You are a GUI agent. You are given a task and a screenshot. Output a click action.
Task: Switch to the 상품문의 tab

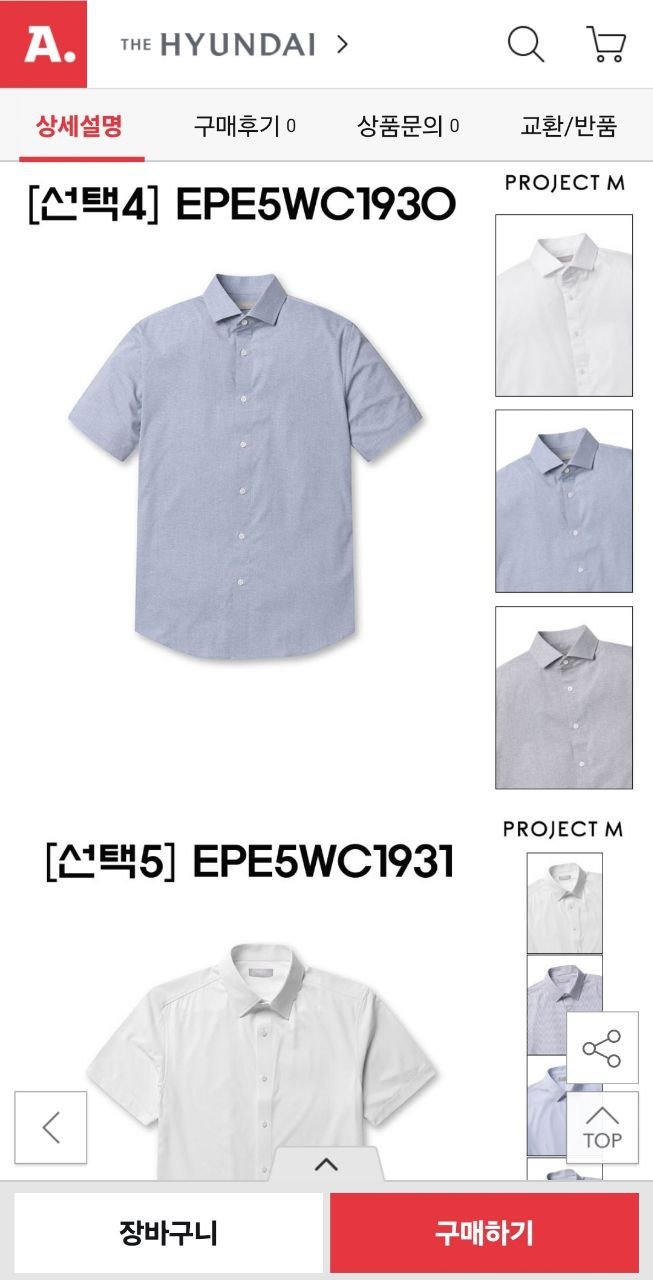point(408,126)
